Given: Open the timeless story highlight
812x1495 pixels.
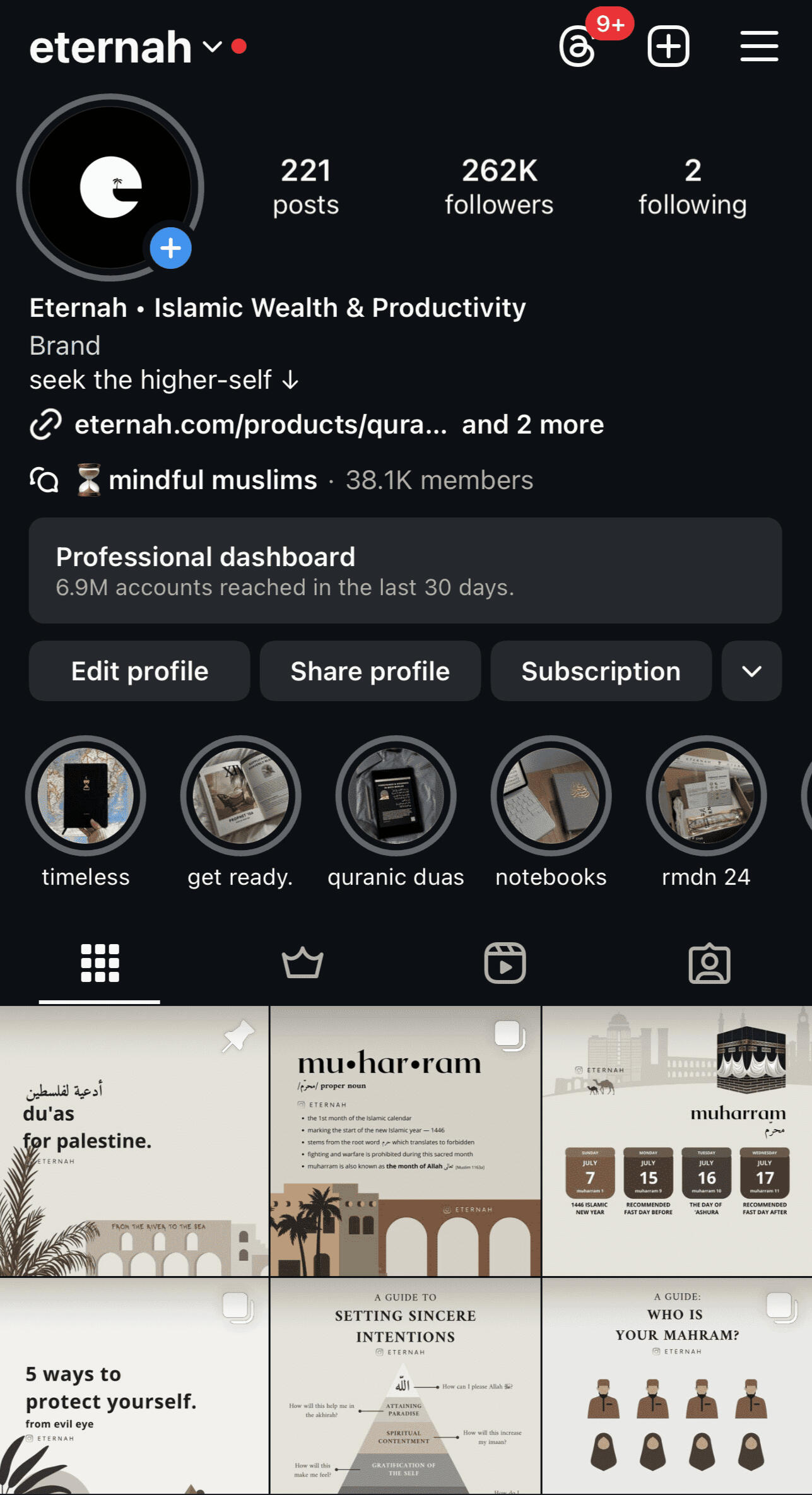Looking at the screenshot, I should pyautogui.click(x=86, y=796).
